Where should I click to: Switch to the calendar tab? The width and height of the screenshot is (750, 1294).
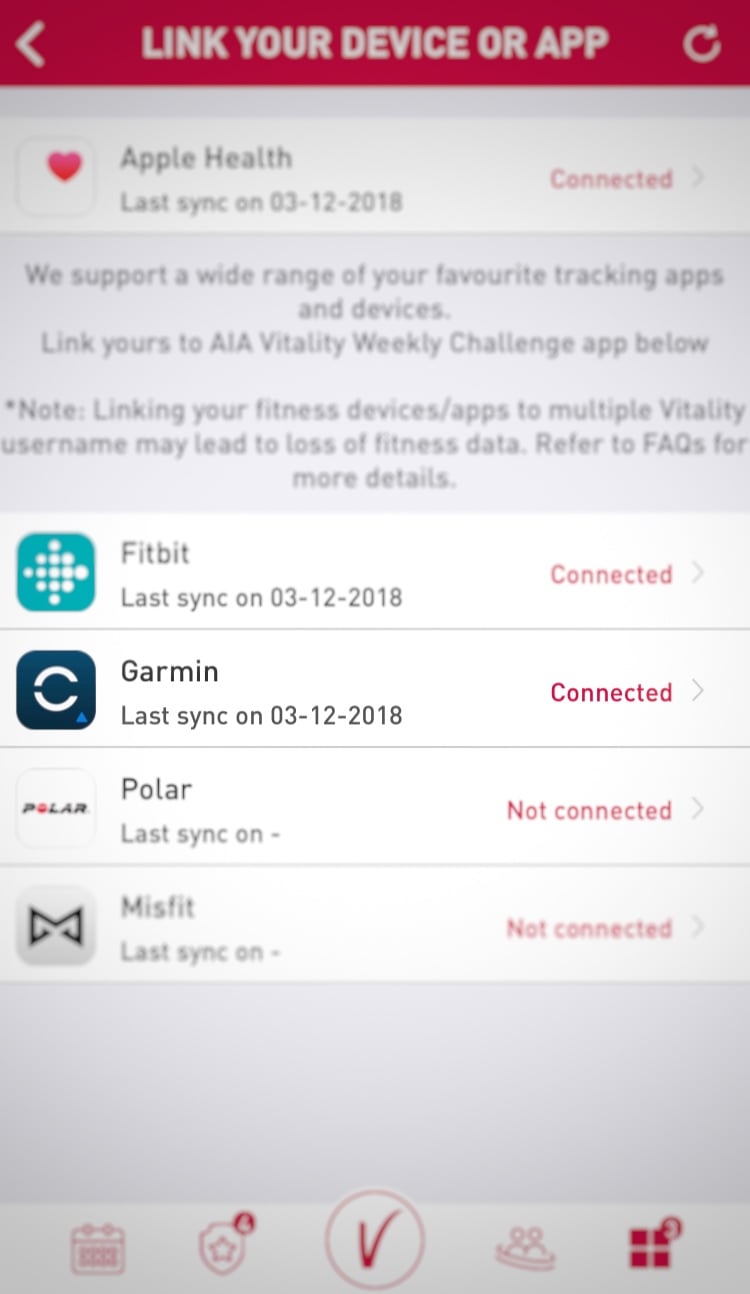(98, 1249)
